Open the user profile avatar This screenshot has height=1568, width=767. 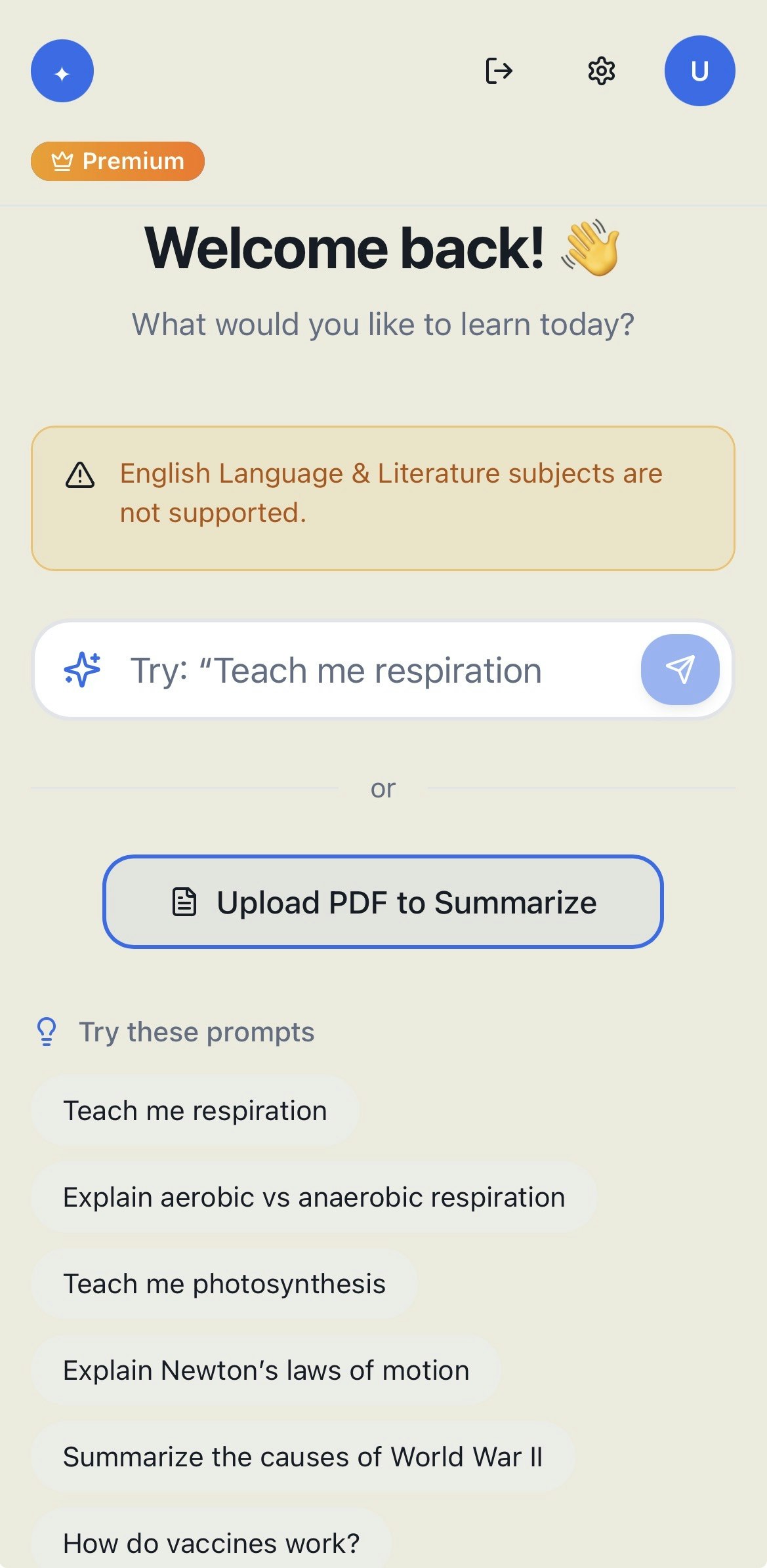[699, 71]
